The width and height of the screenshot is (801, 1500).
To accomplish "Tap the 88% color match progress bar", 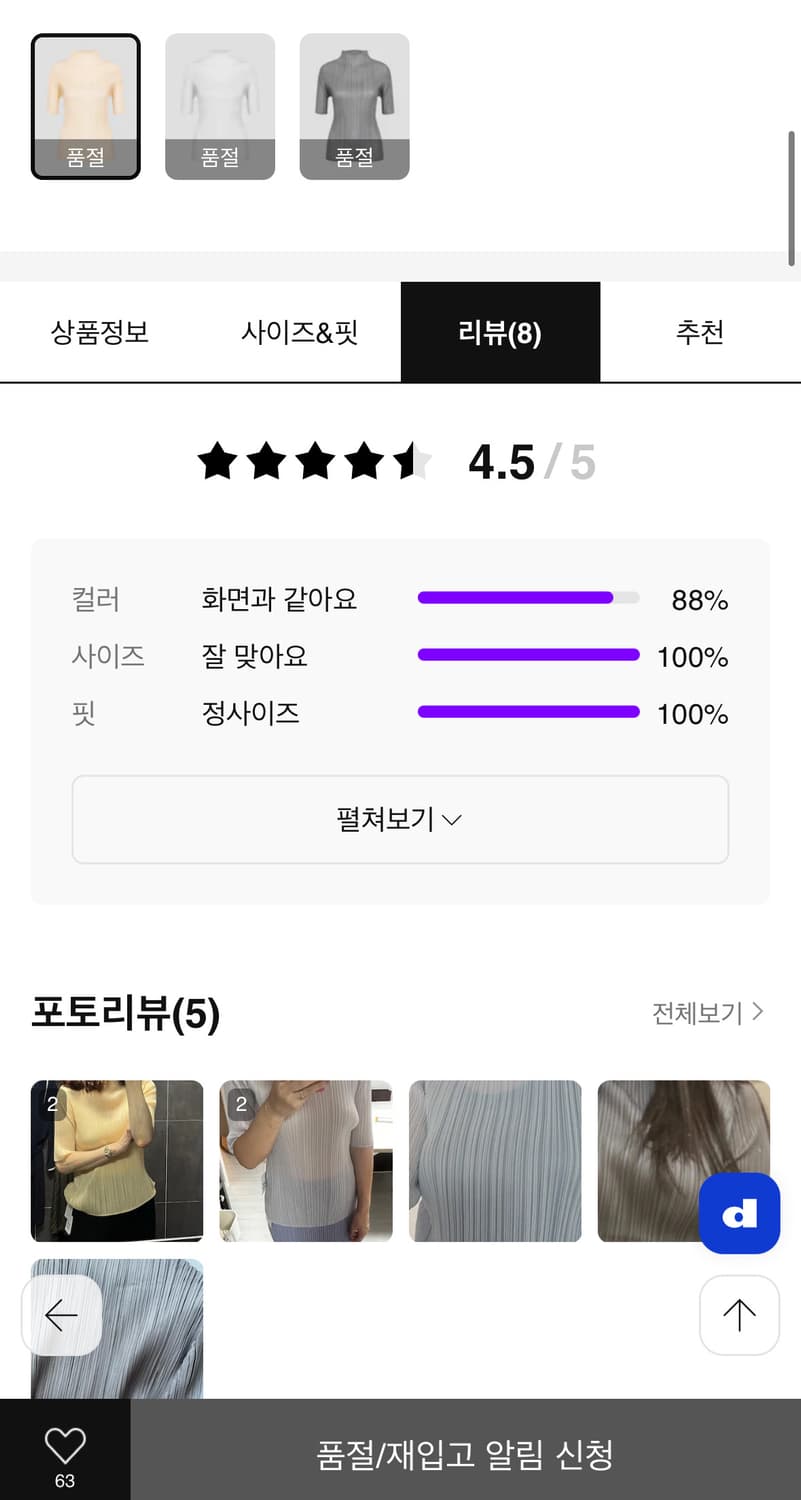I will (x=528, y=598).
